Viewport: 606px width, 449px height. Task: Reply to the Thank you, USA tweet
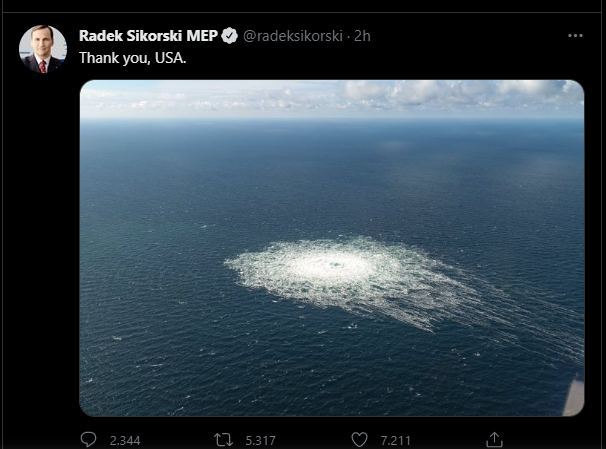(x=88, y=439)
